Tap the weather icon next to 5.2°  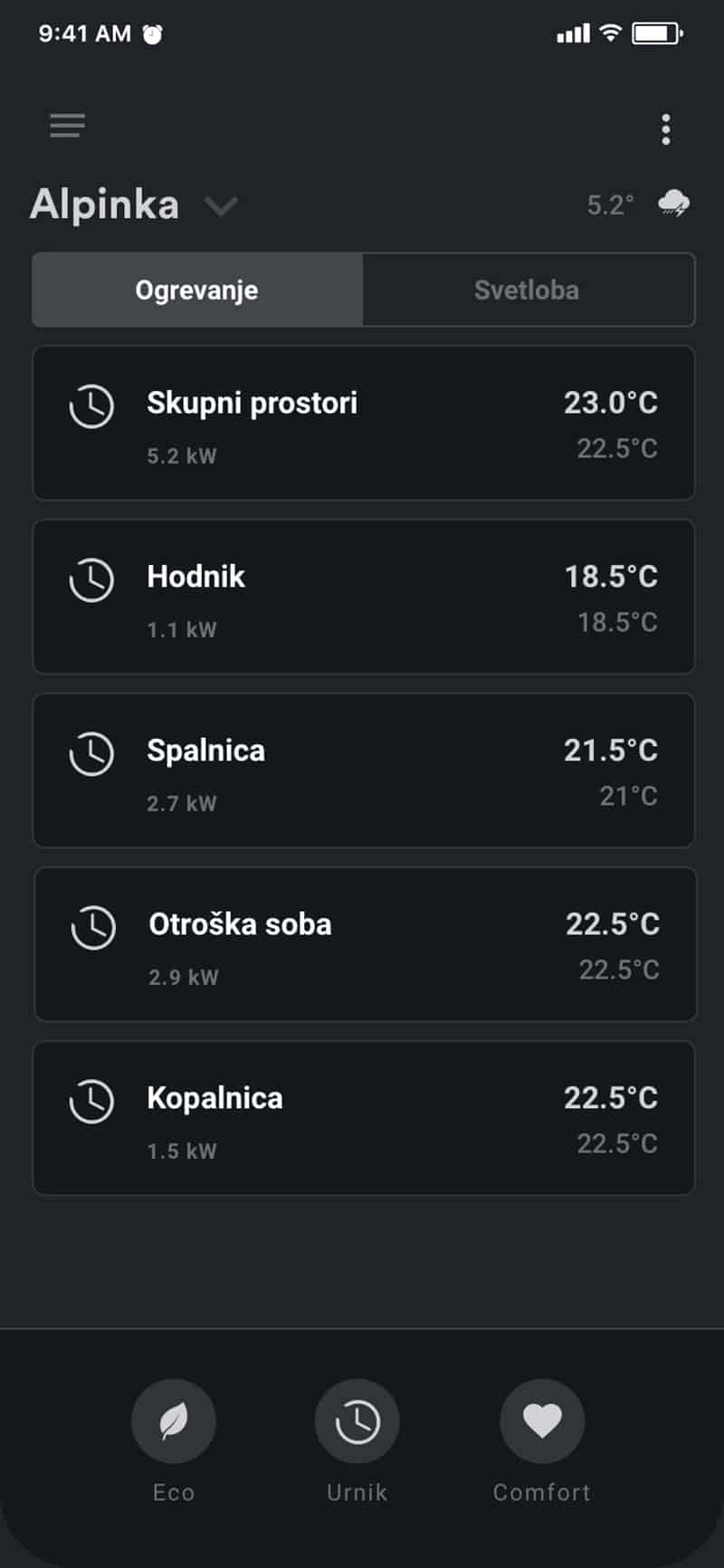(x=673, y=204)
